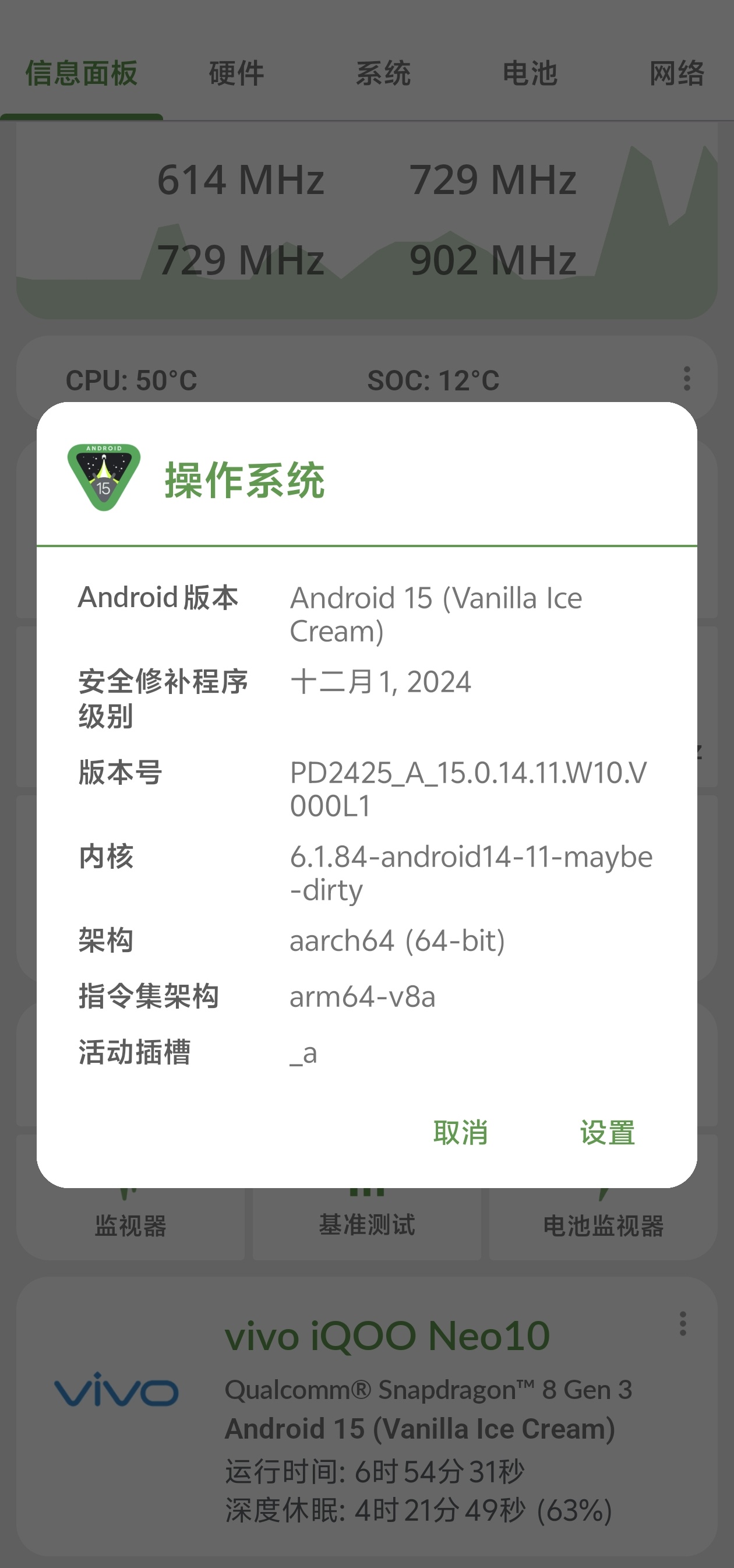Tap 设置 in the operating system dialog
The image size is (734, 1568).
(x=607, y=1133)
